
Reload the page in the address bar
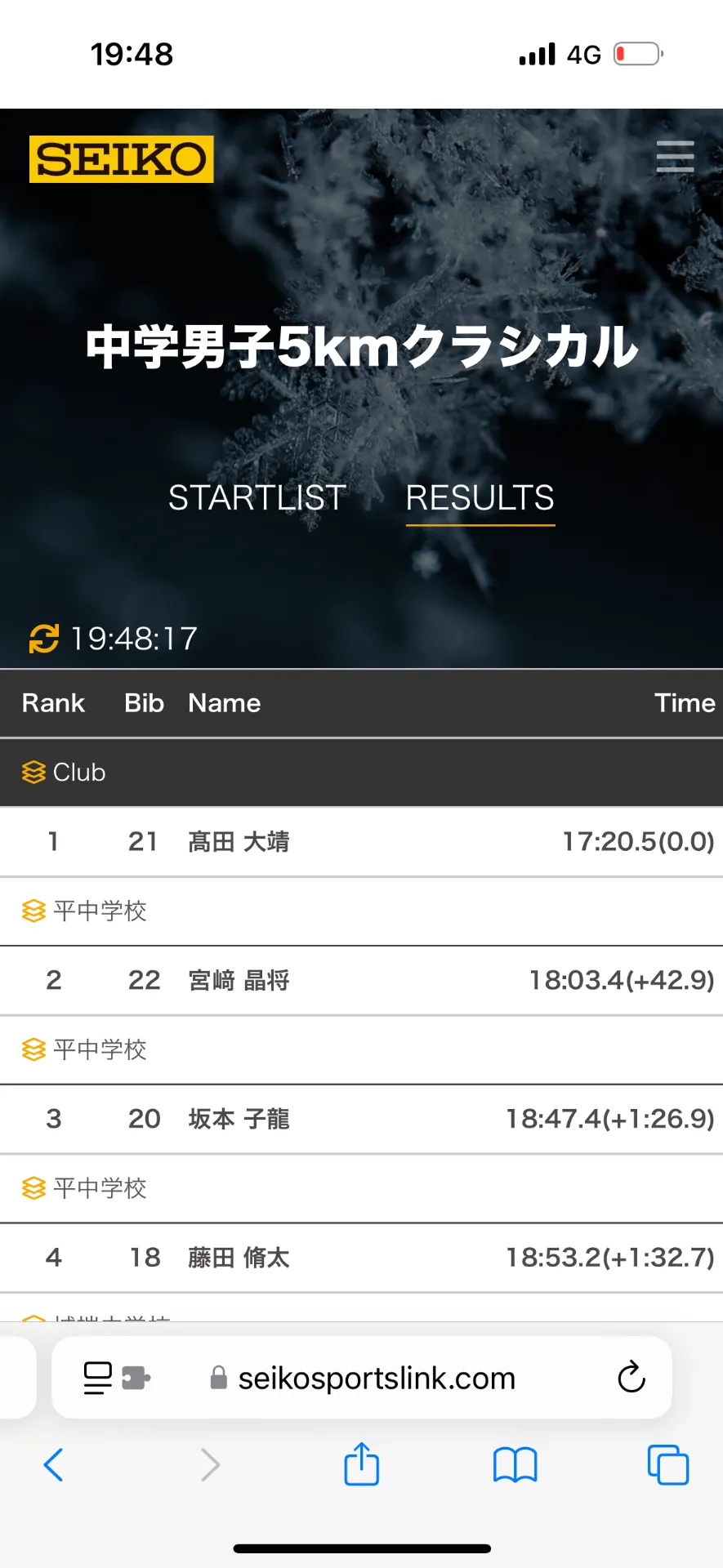(632, 1378)
